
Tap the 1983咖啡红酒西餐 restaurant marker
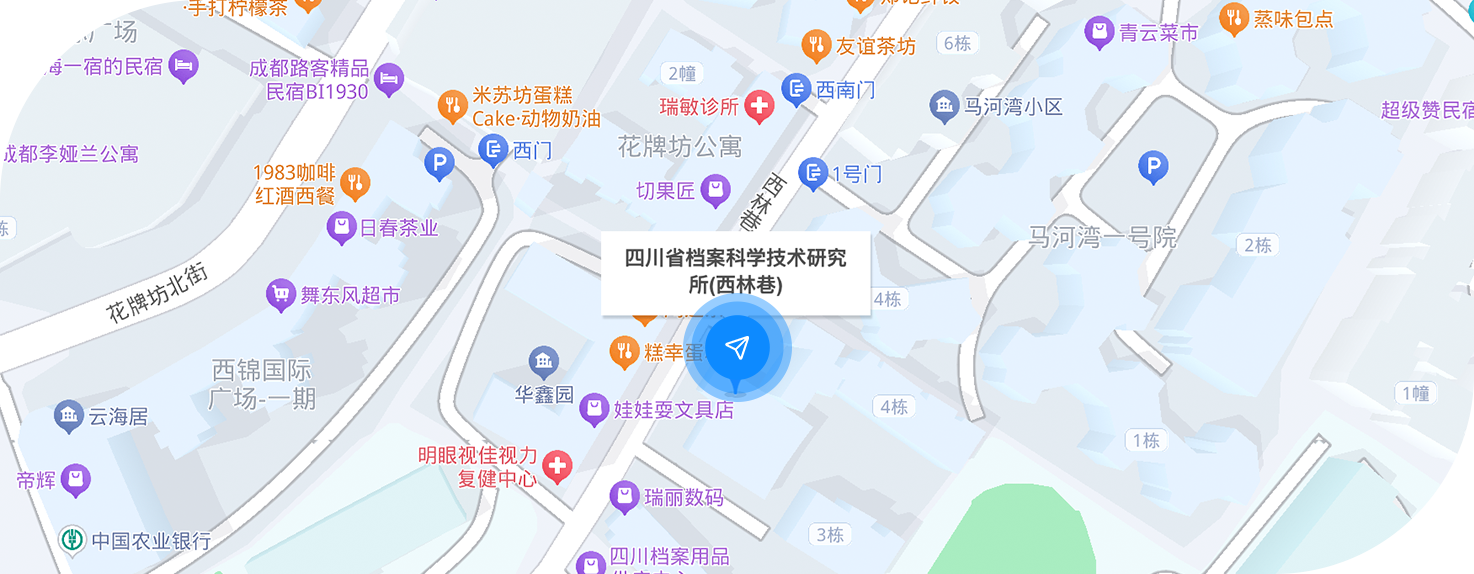(355, 182)
